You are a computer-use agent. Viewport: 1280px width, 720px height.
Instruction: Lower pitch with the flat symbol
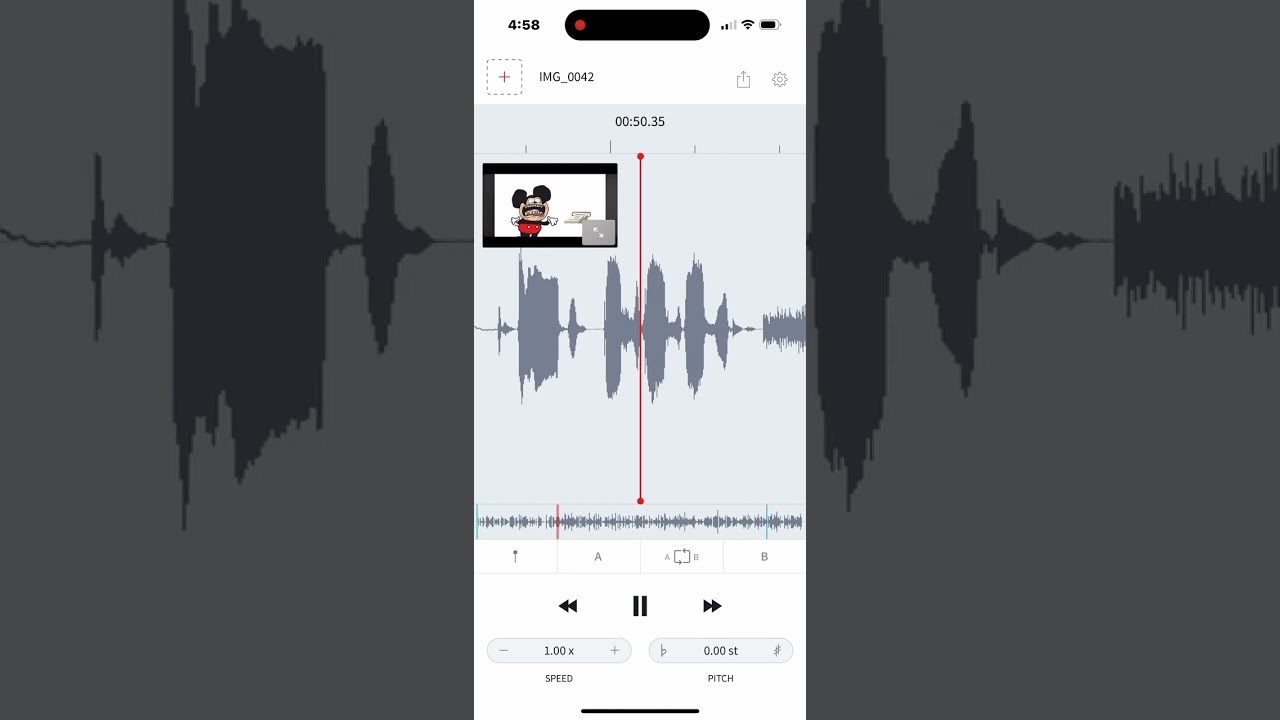(x=663, y=651)
